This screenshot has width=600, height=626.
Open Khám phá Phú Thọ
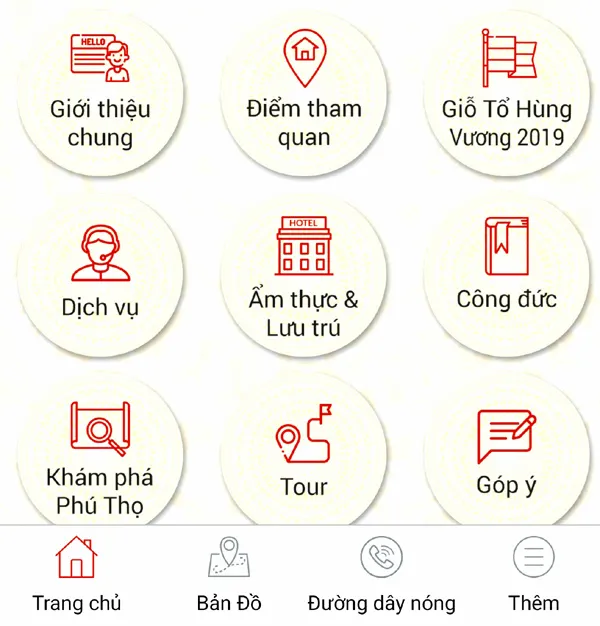pos(100,455)
